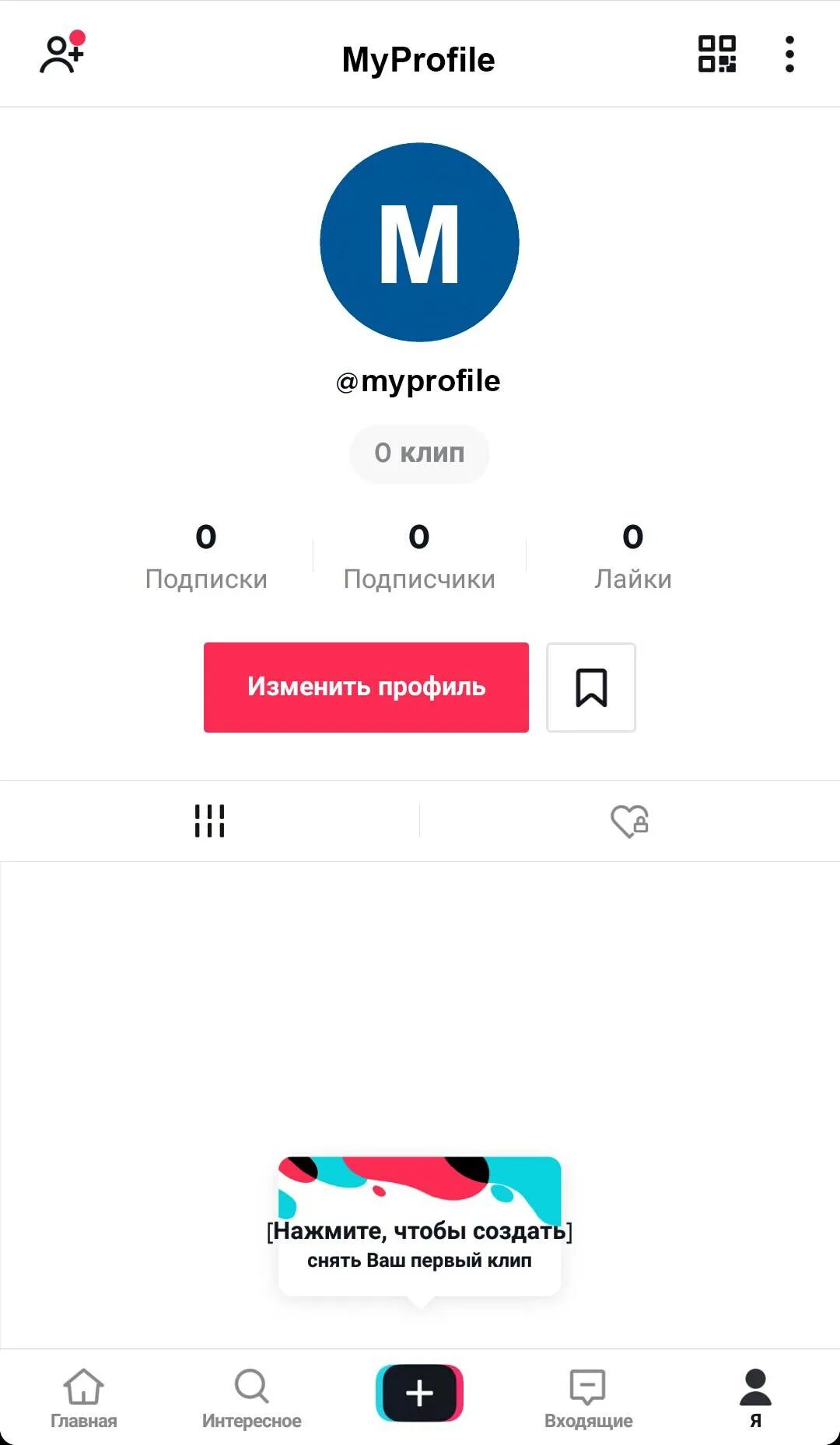Open the QR code scanner
840x1445 pixels.
(x=716, y=54)
